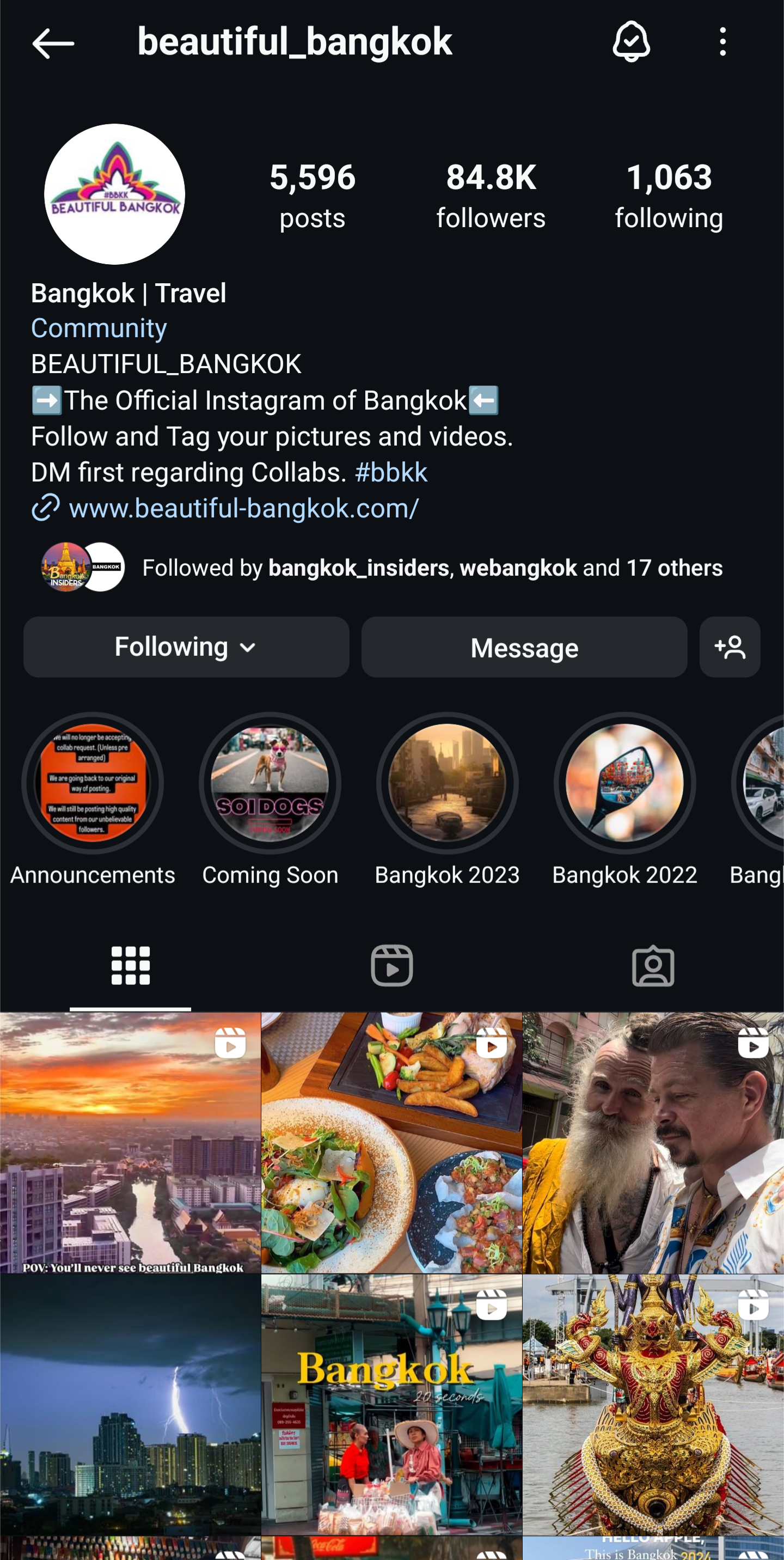
Task: Open the lightning storm skyline post
Action: (x=130, y=1404)
